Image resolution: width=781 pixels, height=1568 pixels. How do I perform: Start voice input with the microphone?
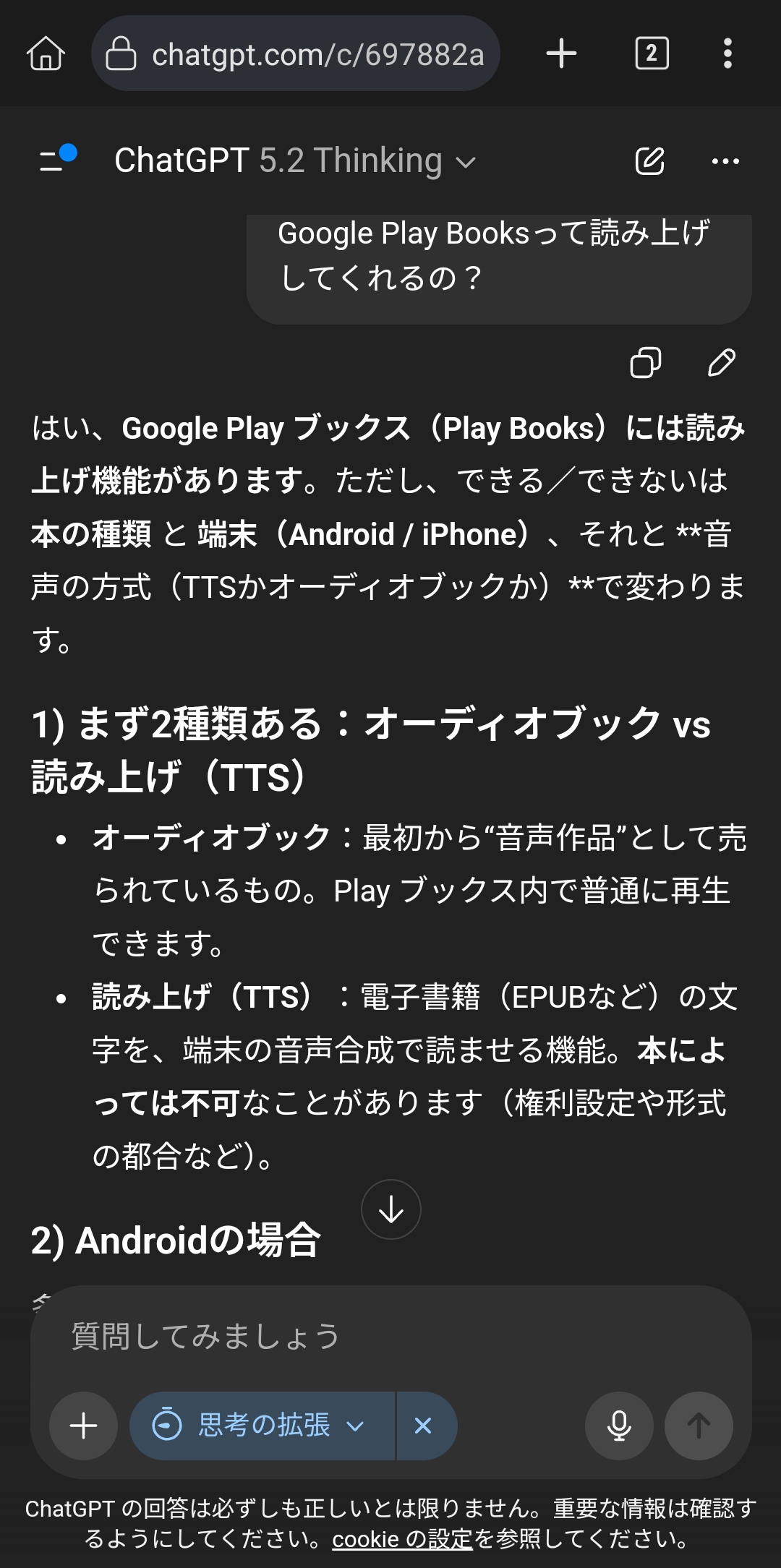pos(619,1426)
